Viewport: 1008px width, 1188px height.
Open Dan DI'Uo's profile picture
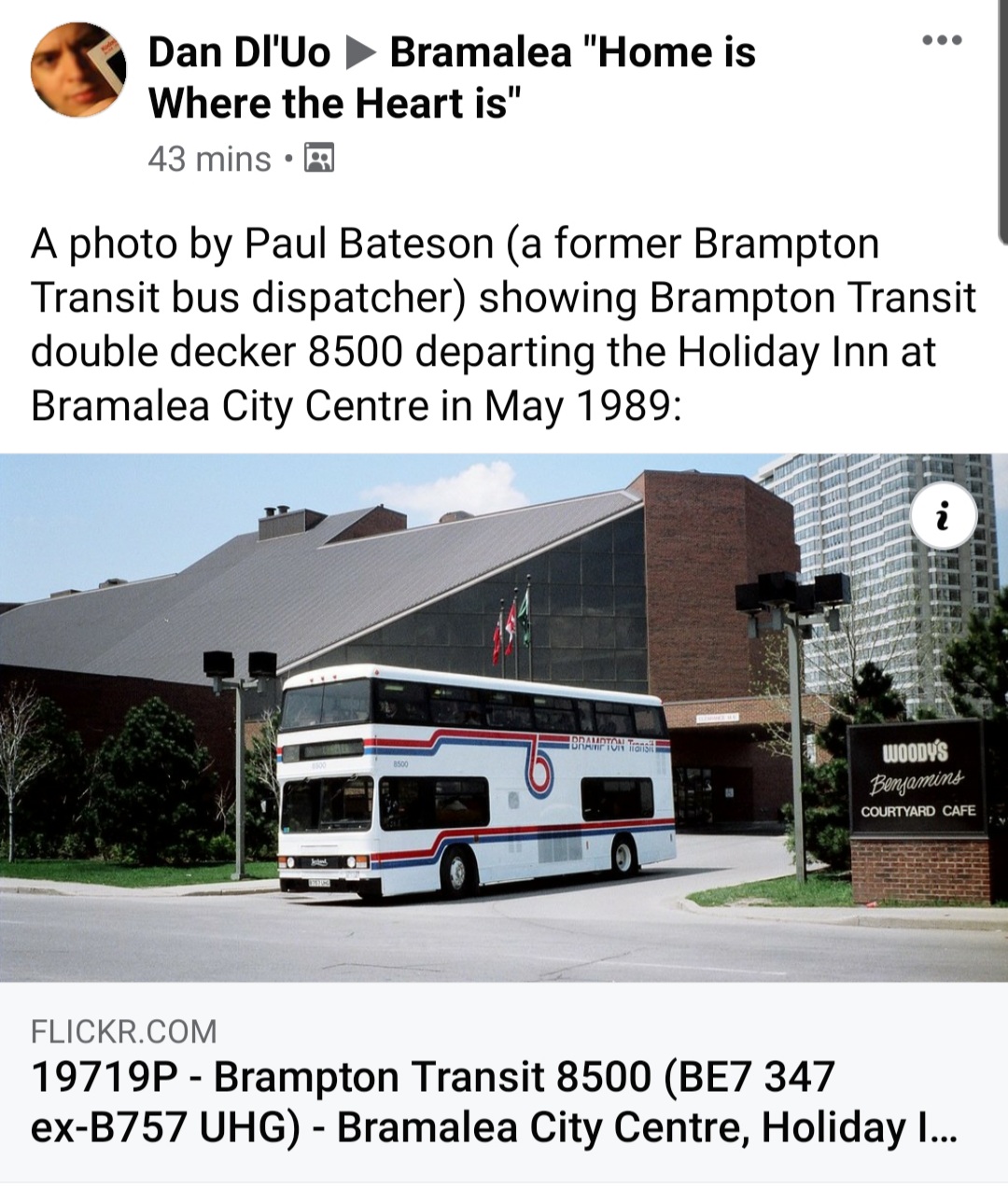[77, 70]
